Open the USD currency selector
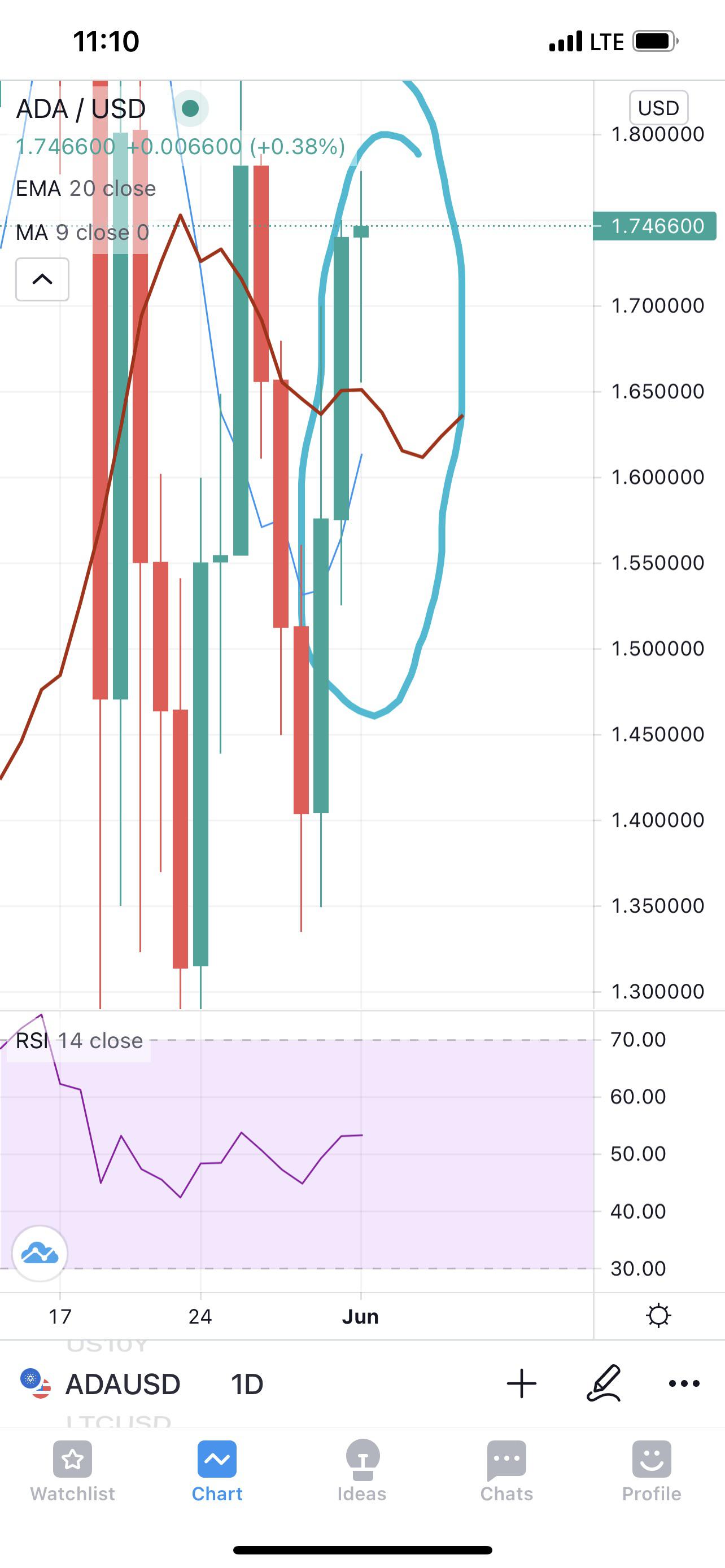The width and height of the screenshot is (725, 1568). [658, 108]
